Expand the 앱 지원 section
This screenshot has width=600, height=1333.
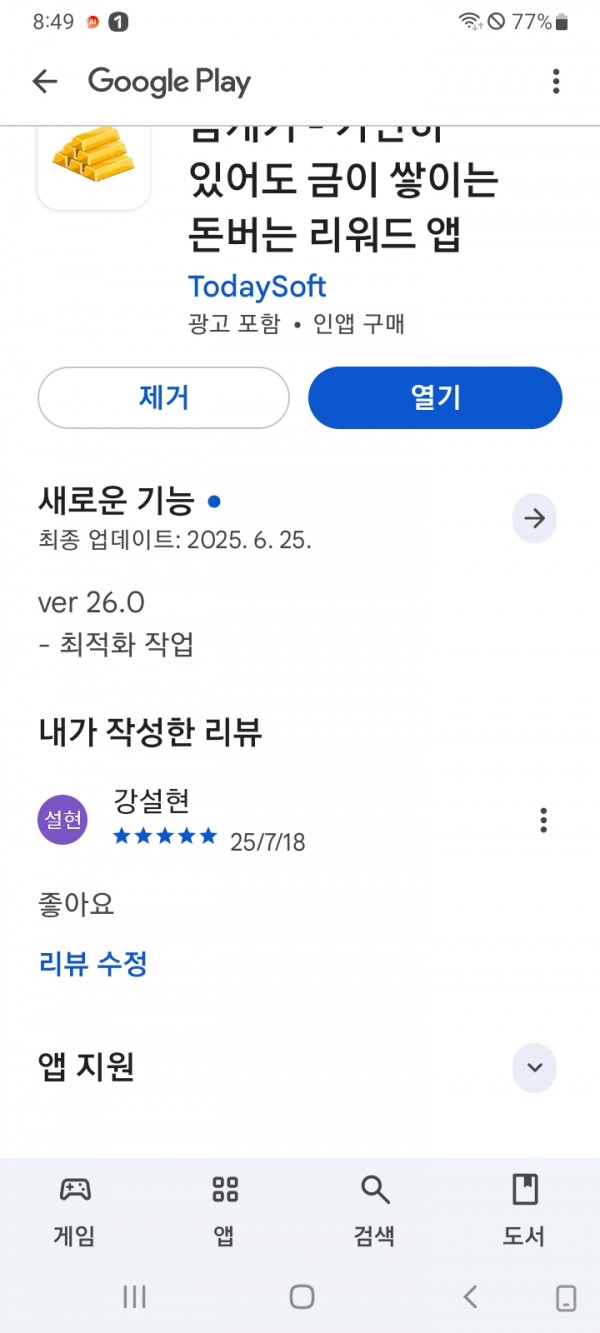[534, 1067]
